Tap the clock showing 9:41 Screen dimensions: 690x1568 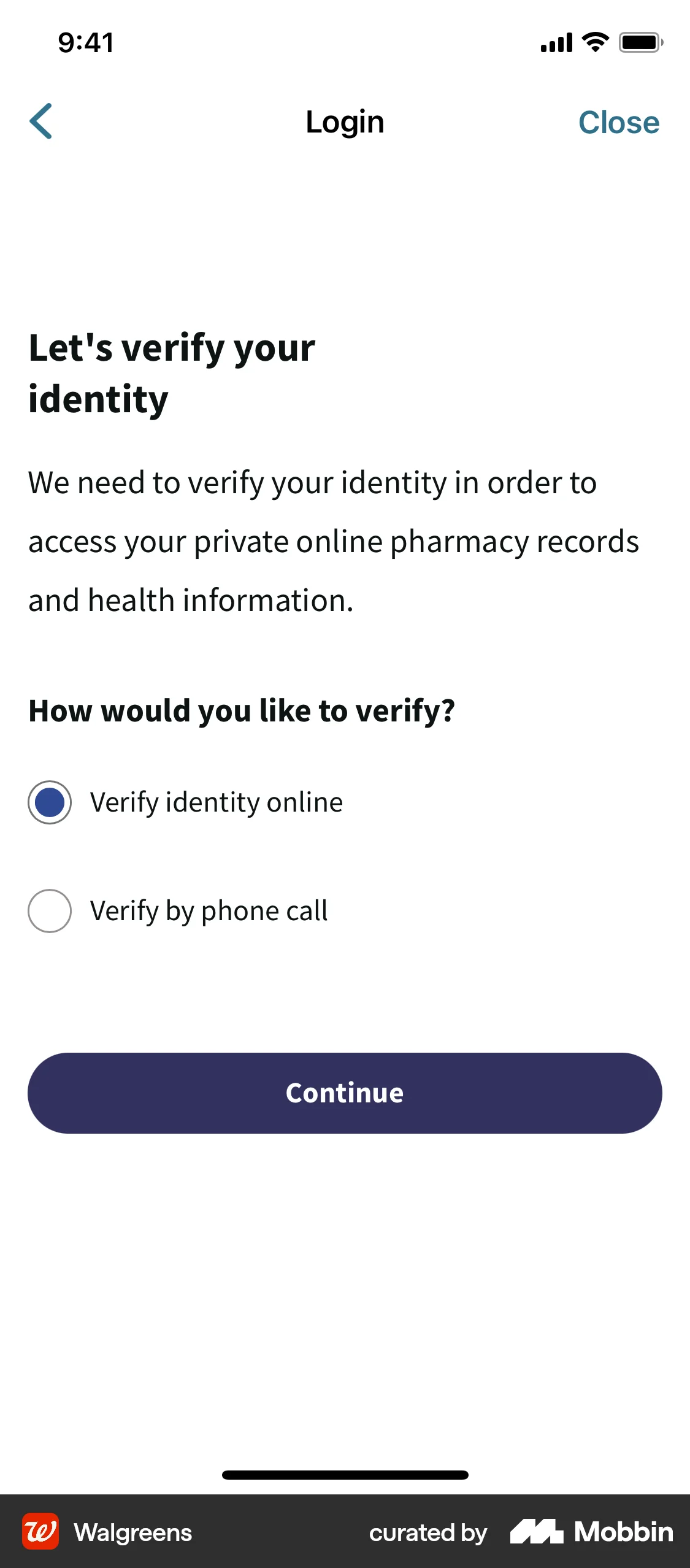tap(84, 42)
